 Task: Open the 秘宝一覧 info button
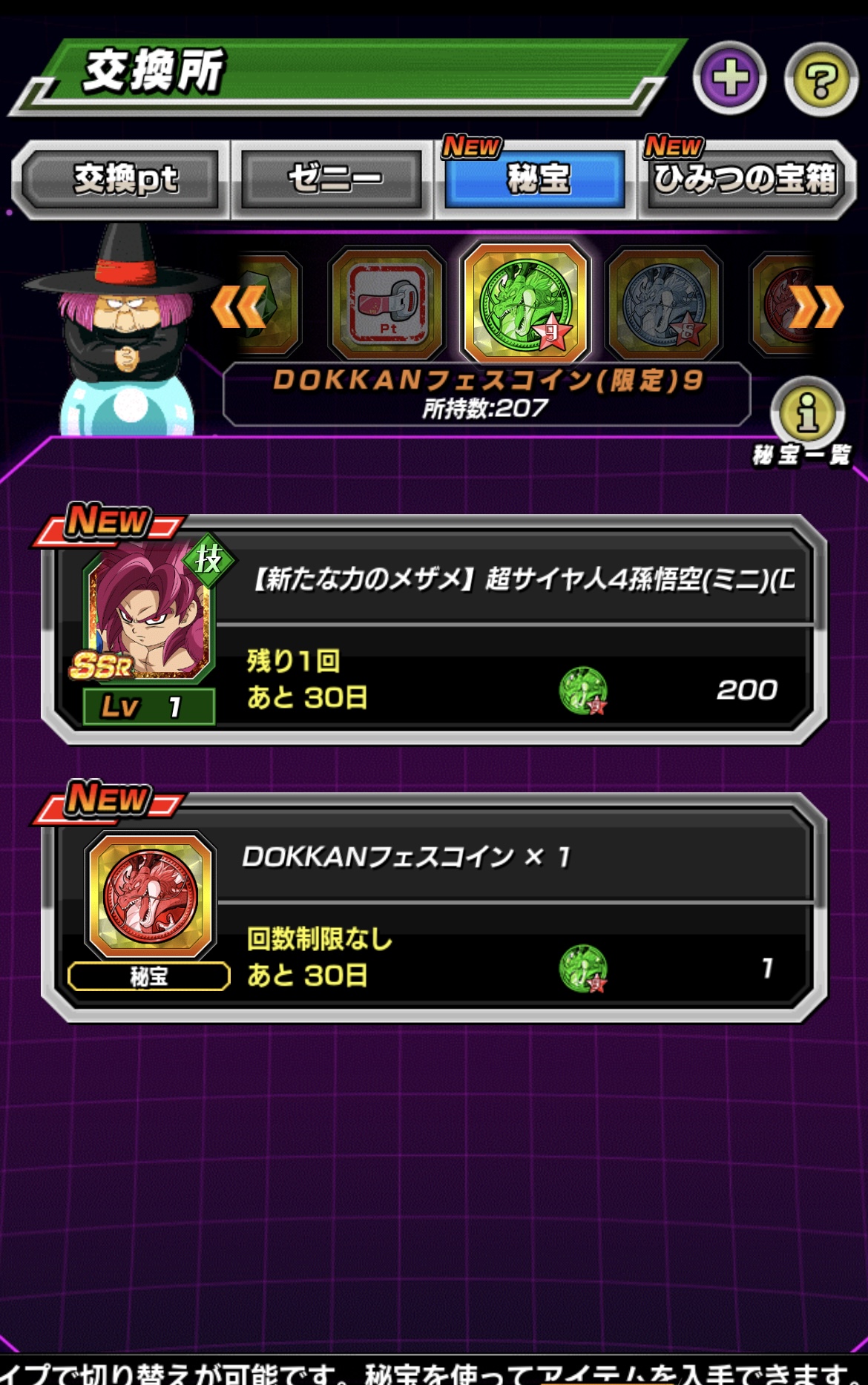(806, 413)
